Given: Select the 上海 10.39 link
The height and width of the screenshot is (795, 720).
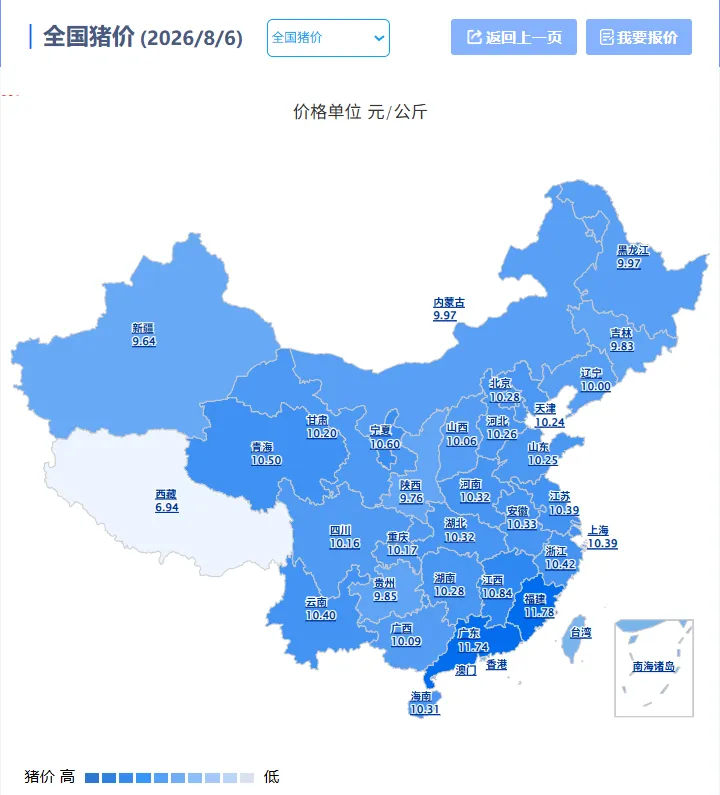Looking at the screenshot, I should (x=602, y=537).
